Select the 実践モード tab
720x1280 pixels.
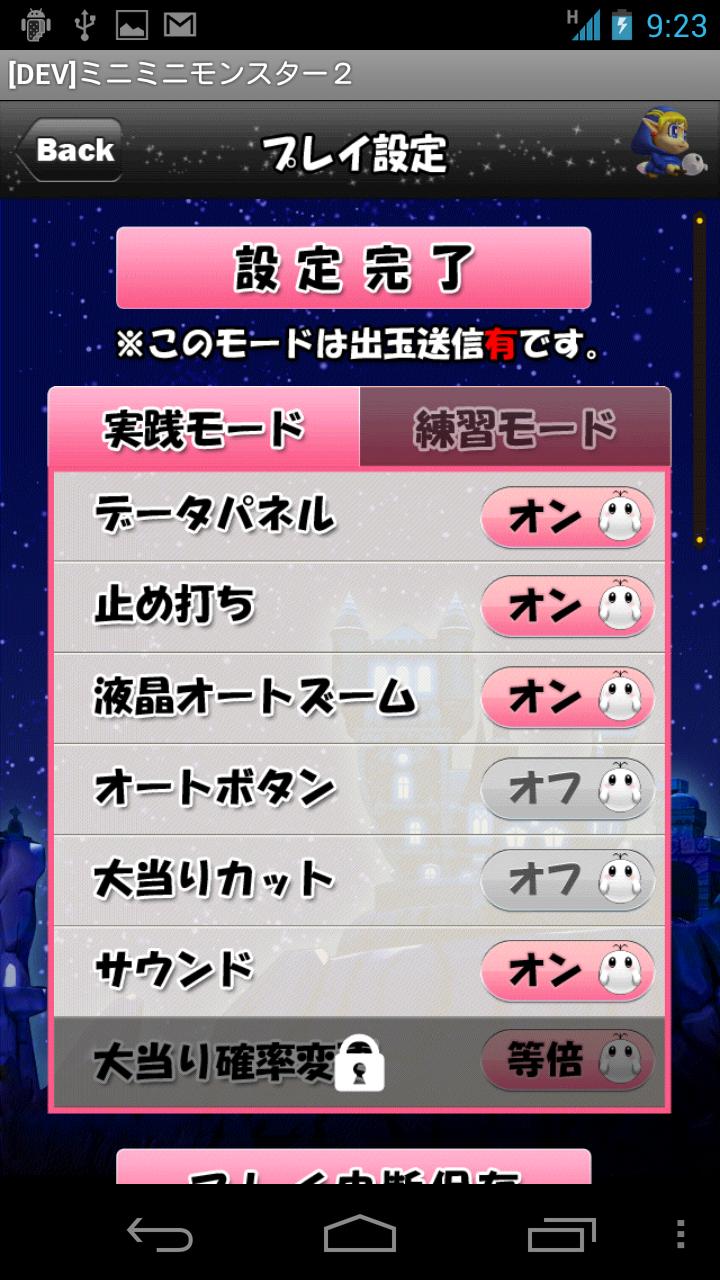[x=204, y=429]
